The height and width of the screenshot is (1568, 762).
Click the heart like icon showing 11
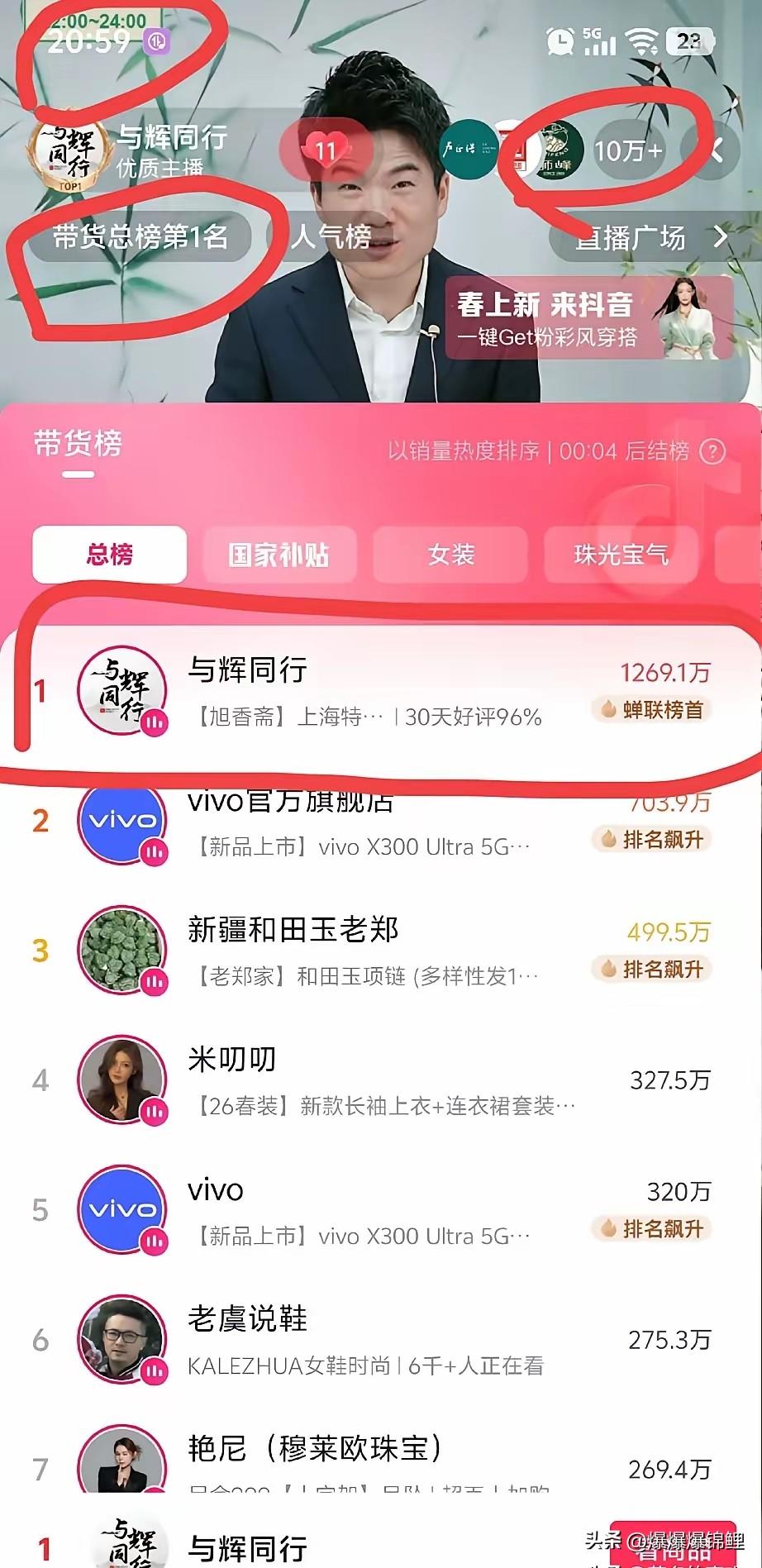click(327, 149)
